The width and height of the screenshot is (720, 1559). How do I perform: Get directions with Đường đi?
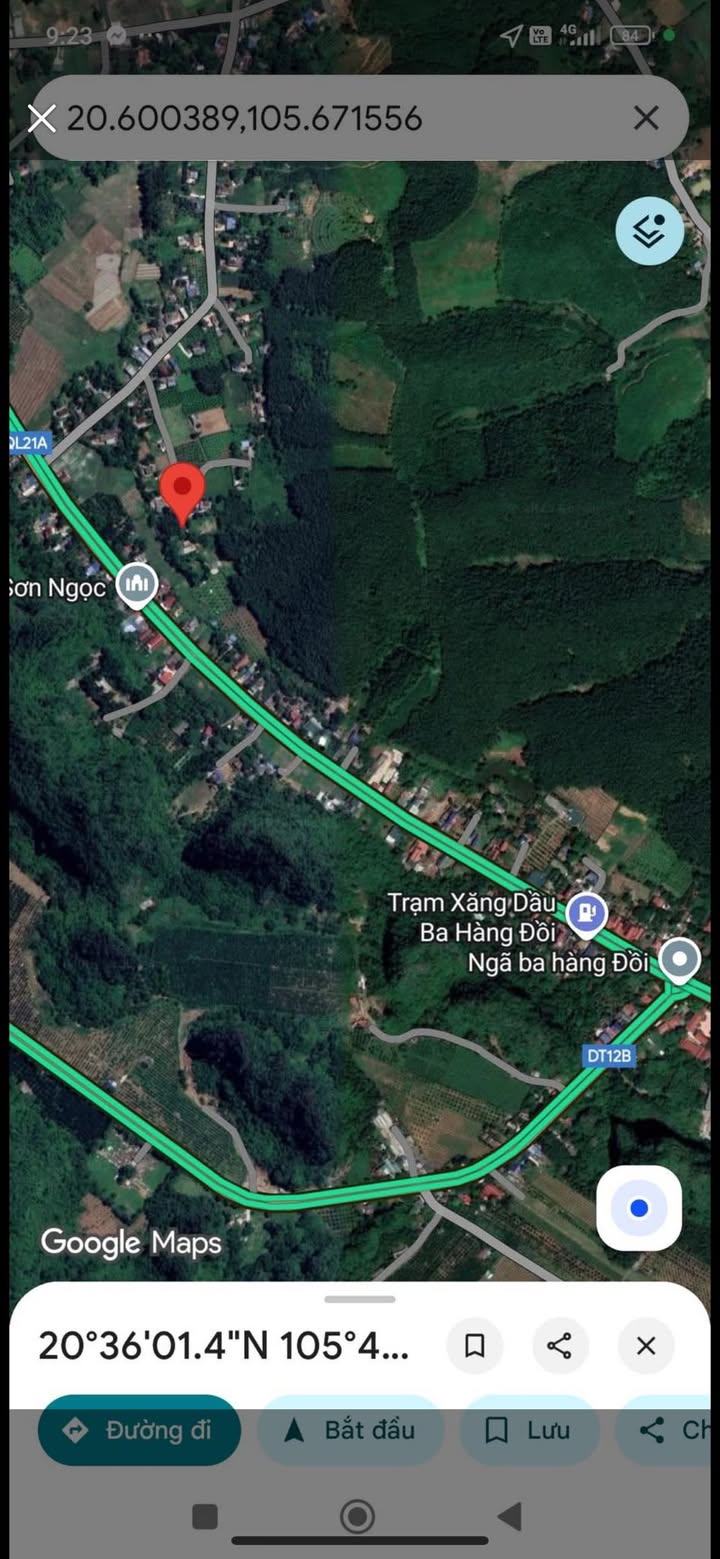(139, 1430)
